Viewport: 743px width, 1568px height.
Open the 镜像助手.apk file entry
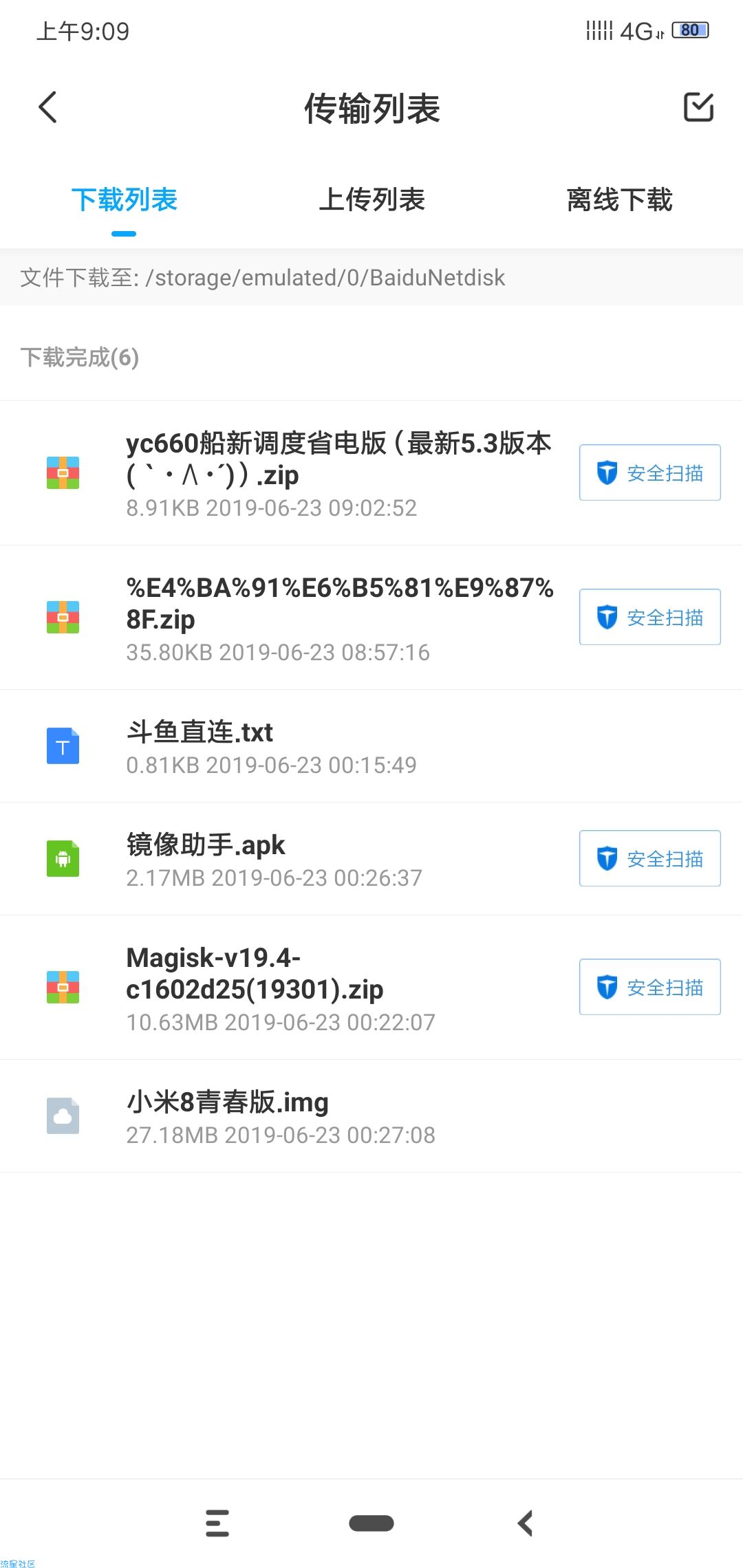pyautogui.click(x=289, y=859)
